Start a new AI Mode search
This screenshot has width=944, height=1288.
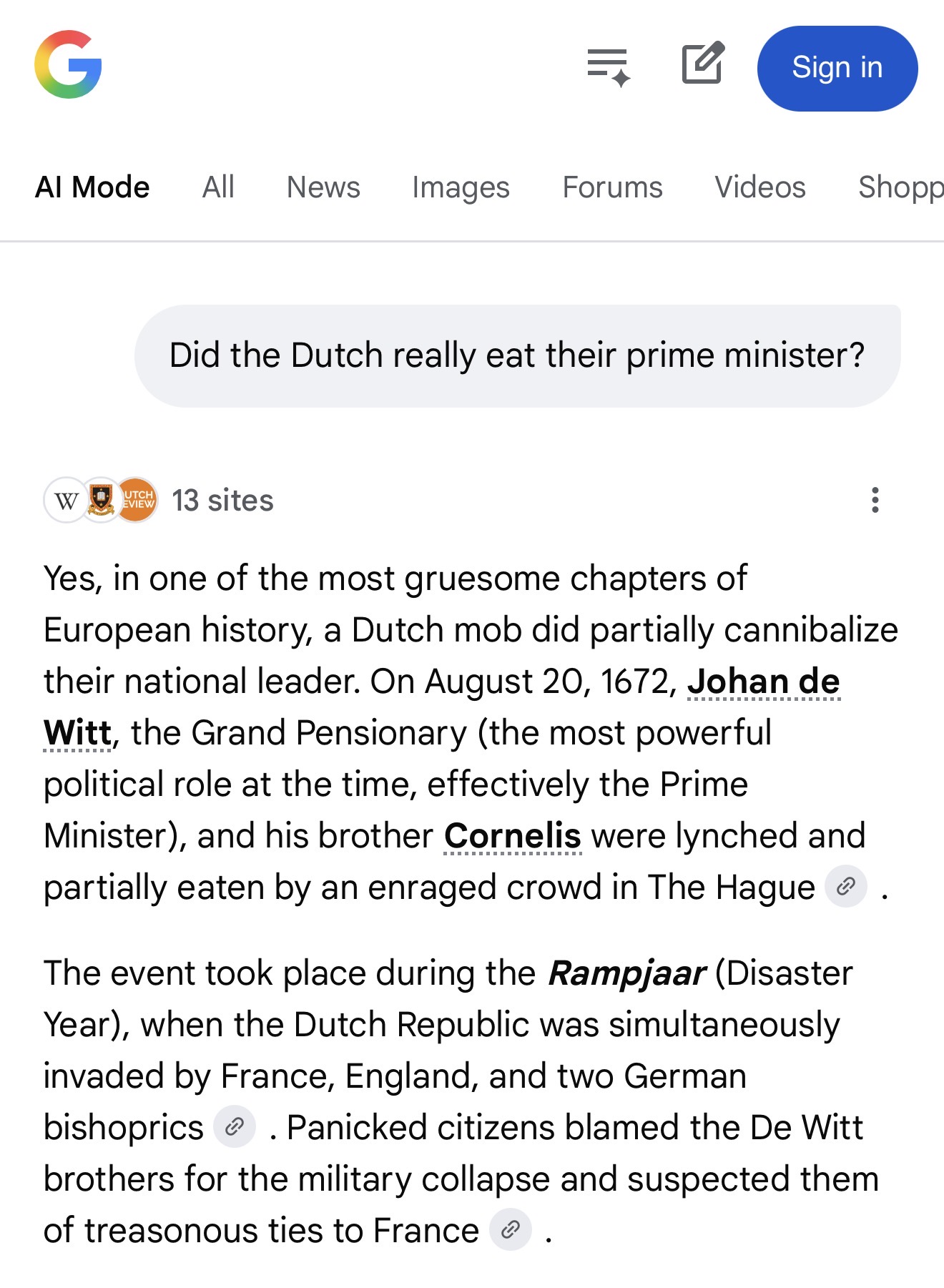pyautogui.click(x=702, y=65)
